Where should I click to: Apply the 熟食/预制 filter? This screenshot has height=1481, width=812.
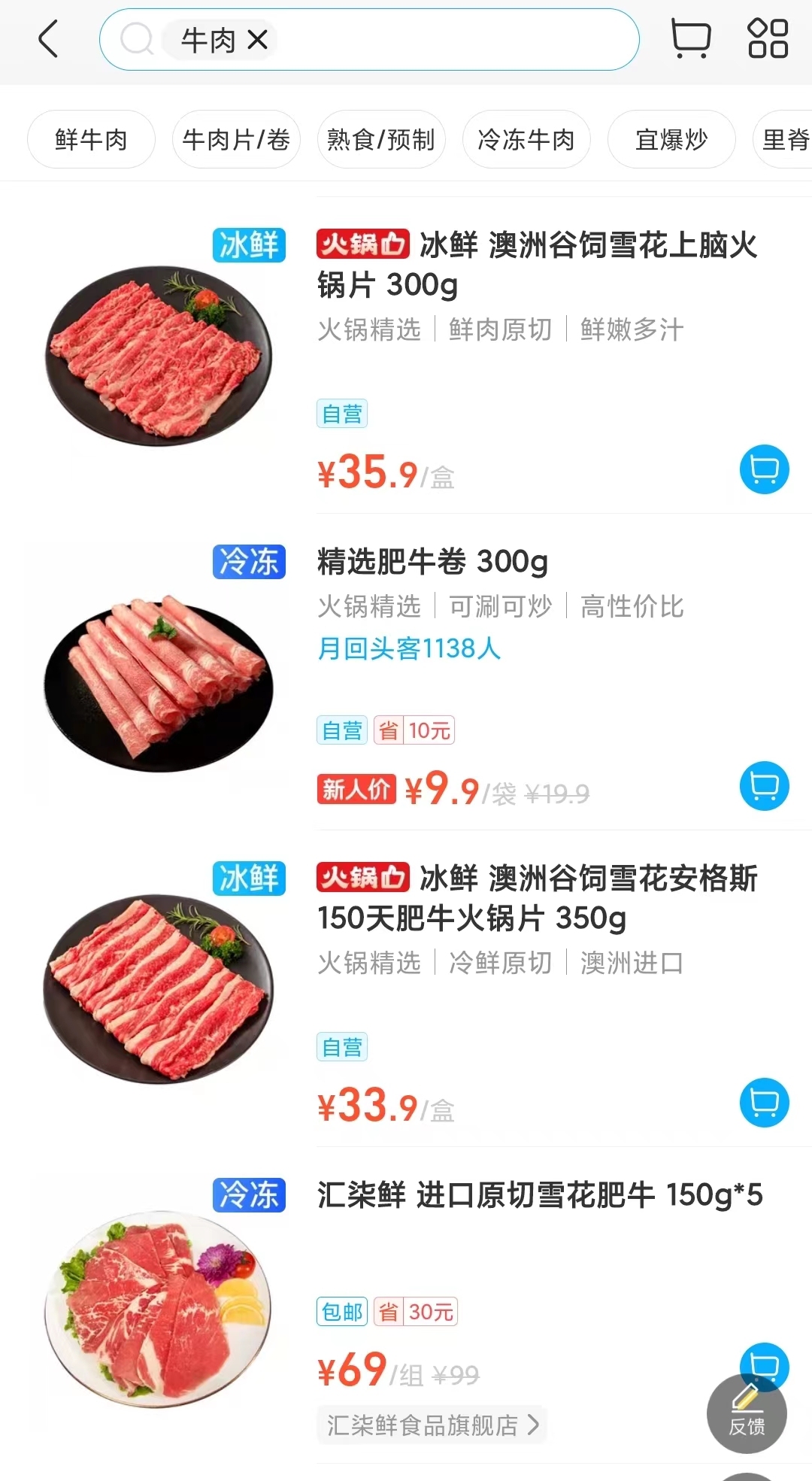[381, 139]
